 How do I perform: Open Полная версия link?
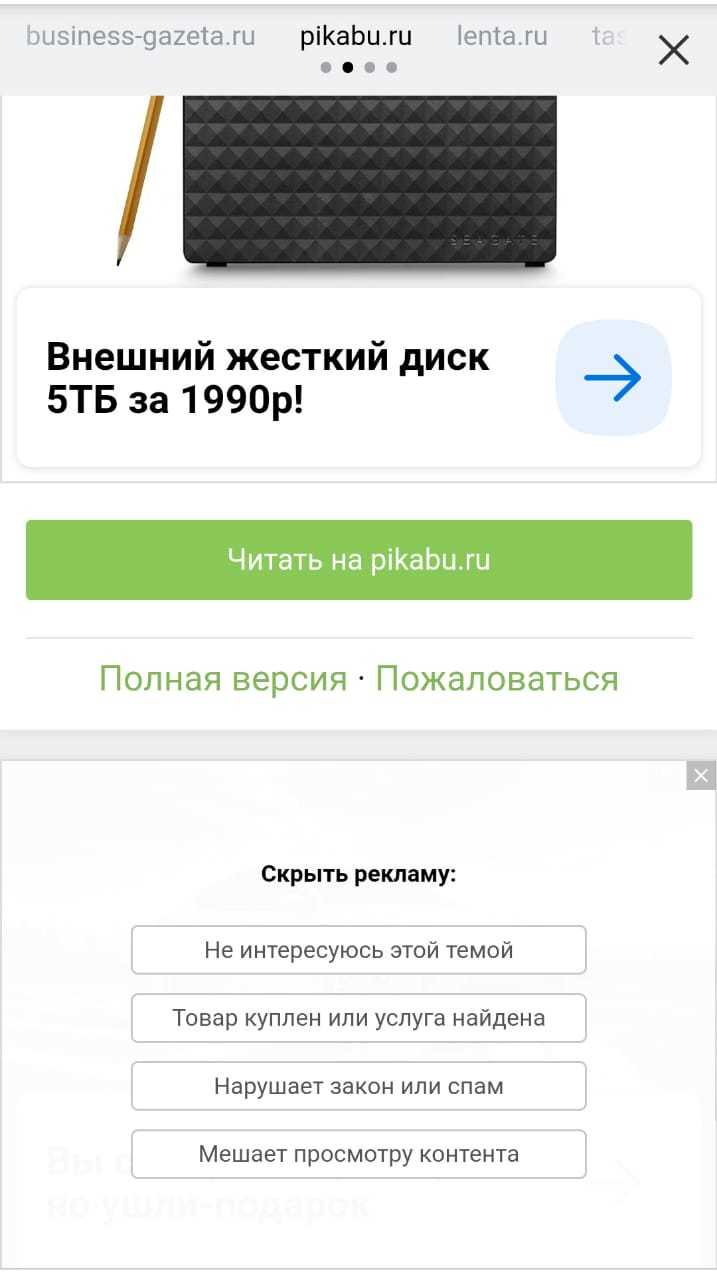[x=223, y=679]
